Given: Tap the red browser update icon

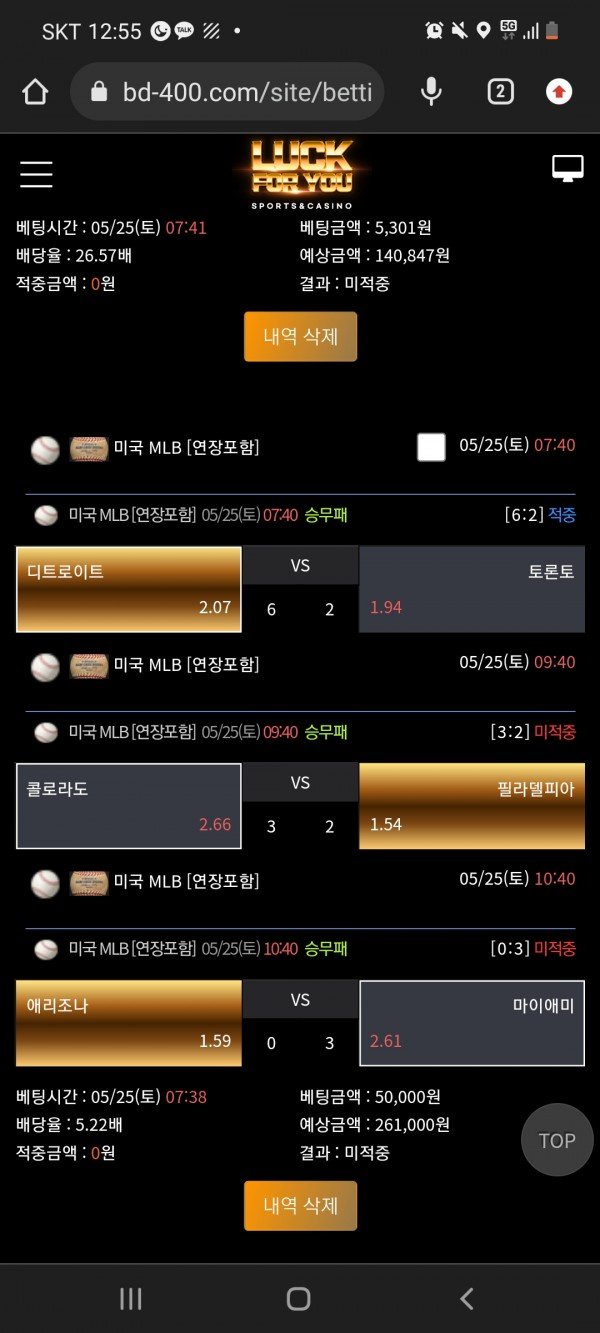Looking at the screenshot, I should 559,93.
